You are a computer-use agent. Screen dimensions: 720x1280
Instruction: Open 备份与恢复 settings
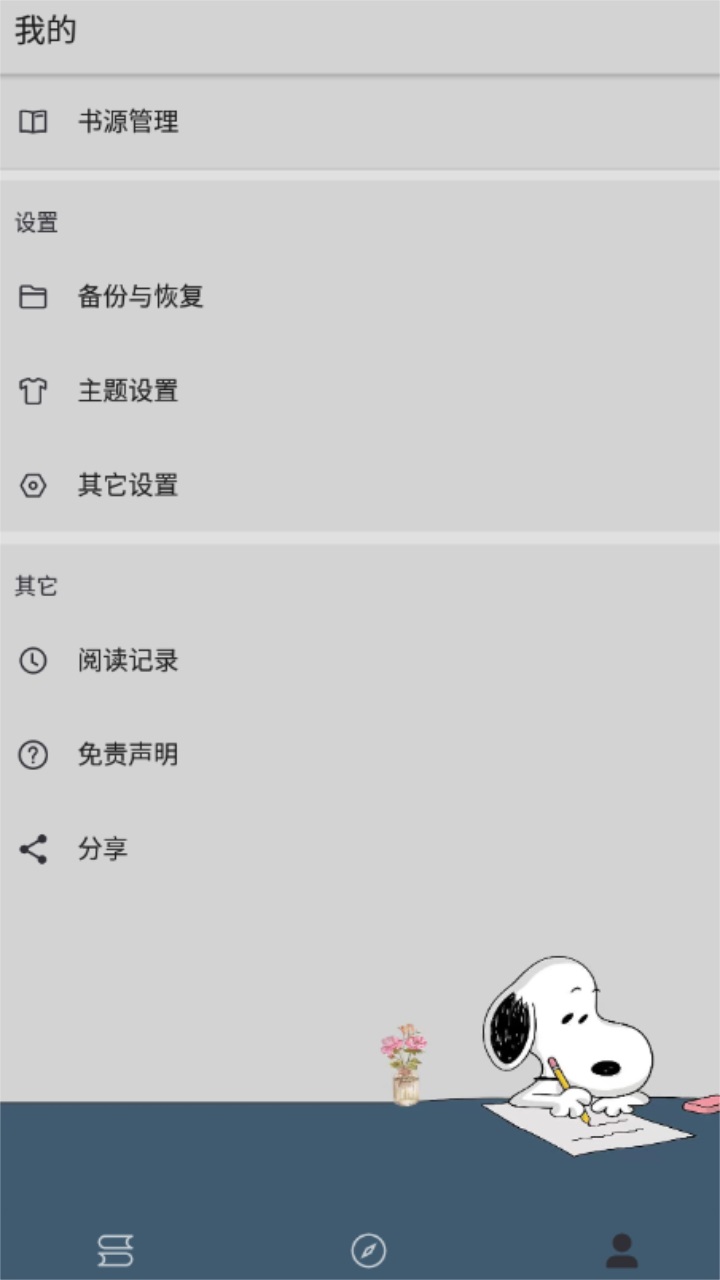point(140,296)
